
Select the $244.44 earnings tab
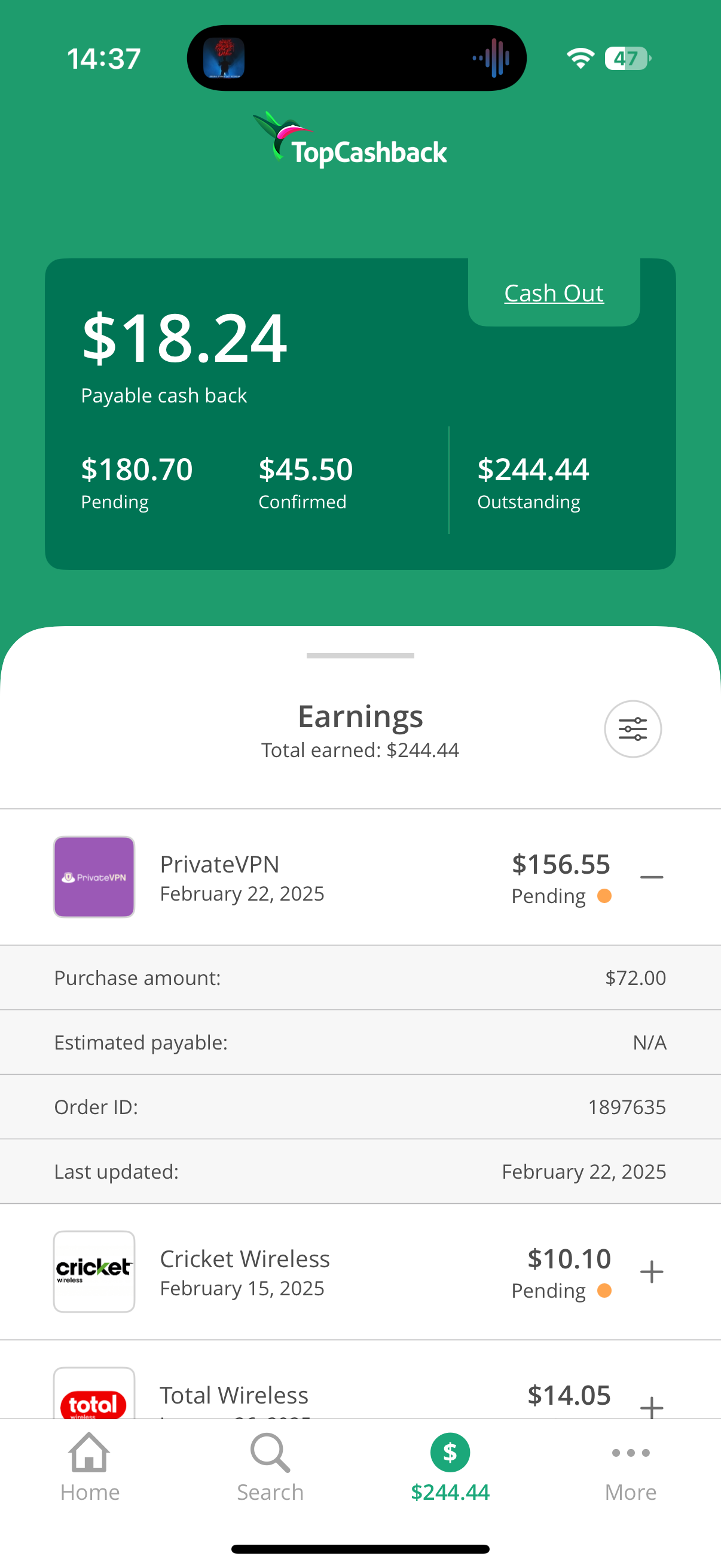coord(450,1467)
